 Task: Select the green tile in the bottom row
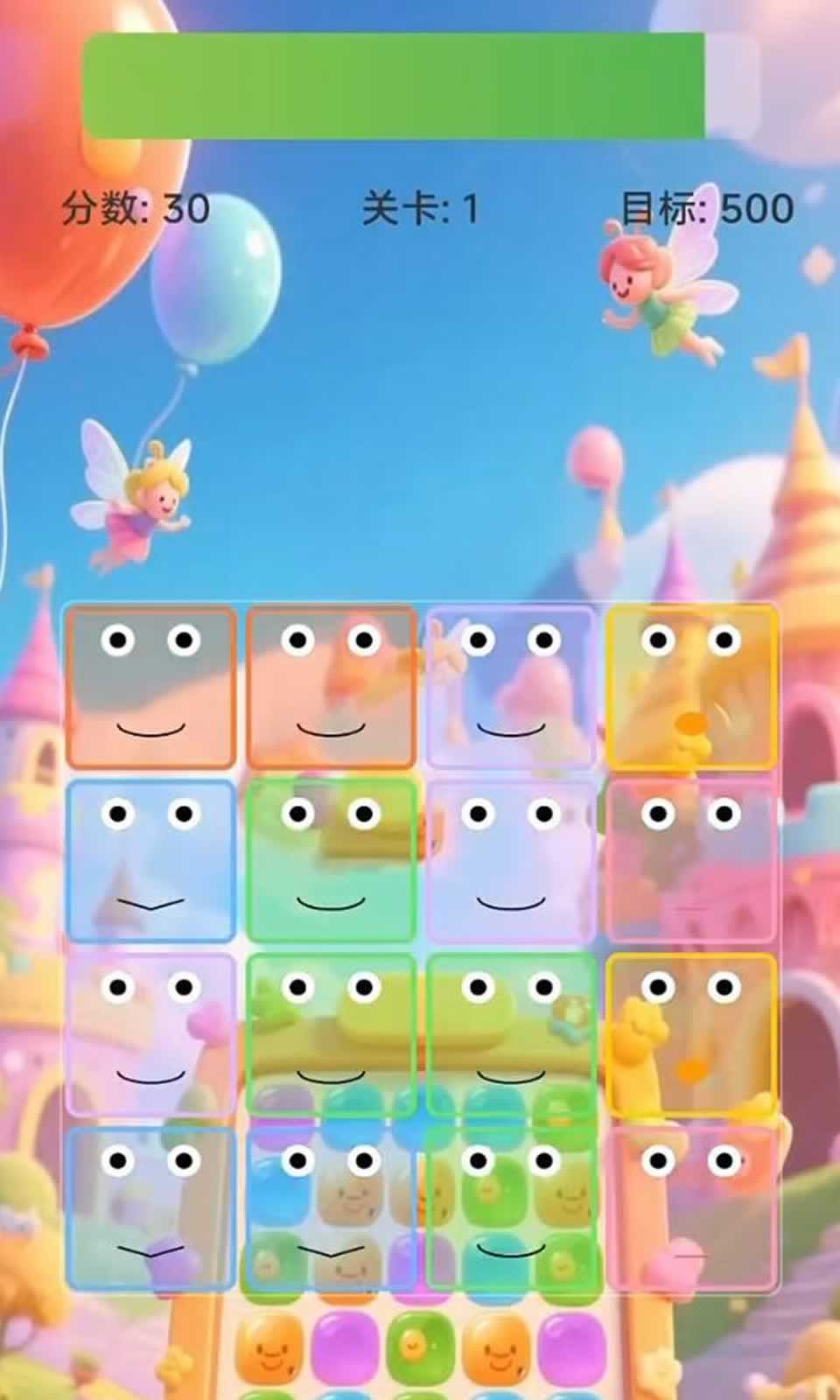(x=512, y=1208)
